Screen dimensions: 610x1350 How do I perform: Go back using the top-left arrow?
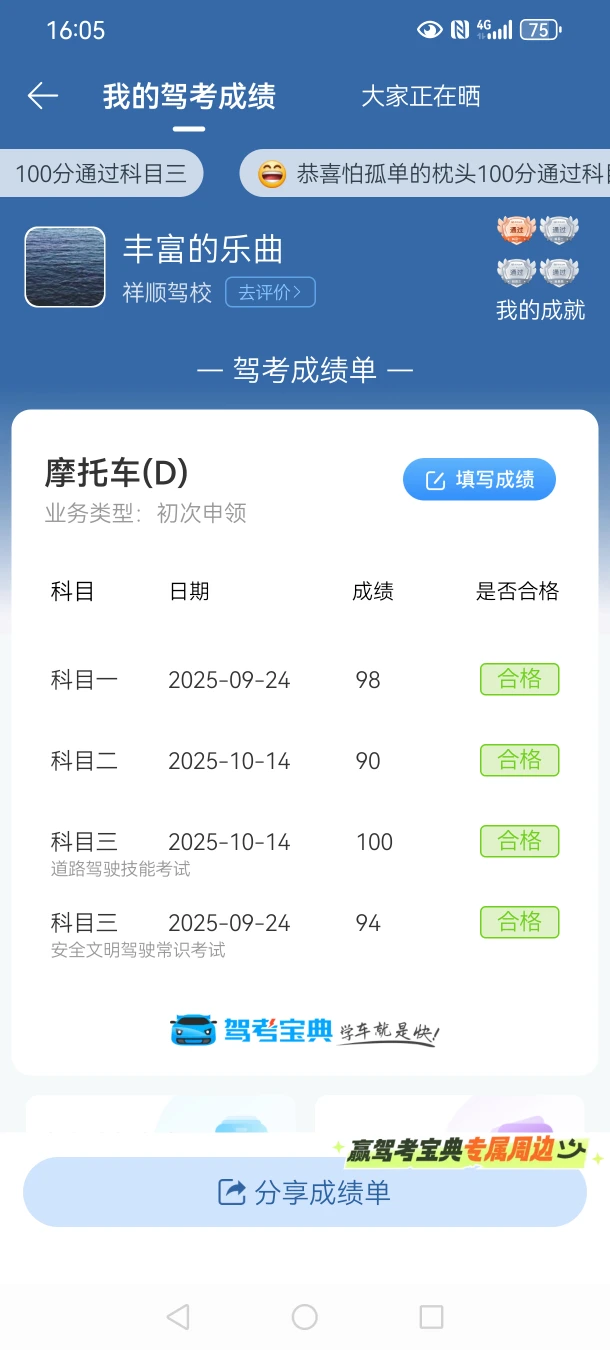[x=43, y=96]
